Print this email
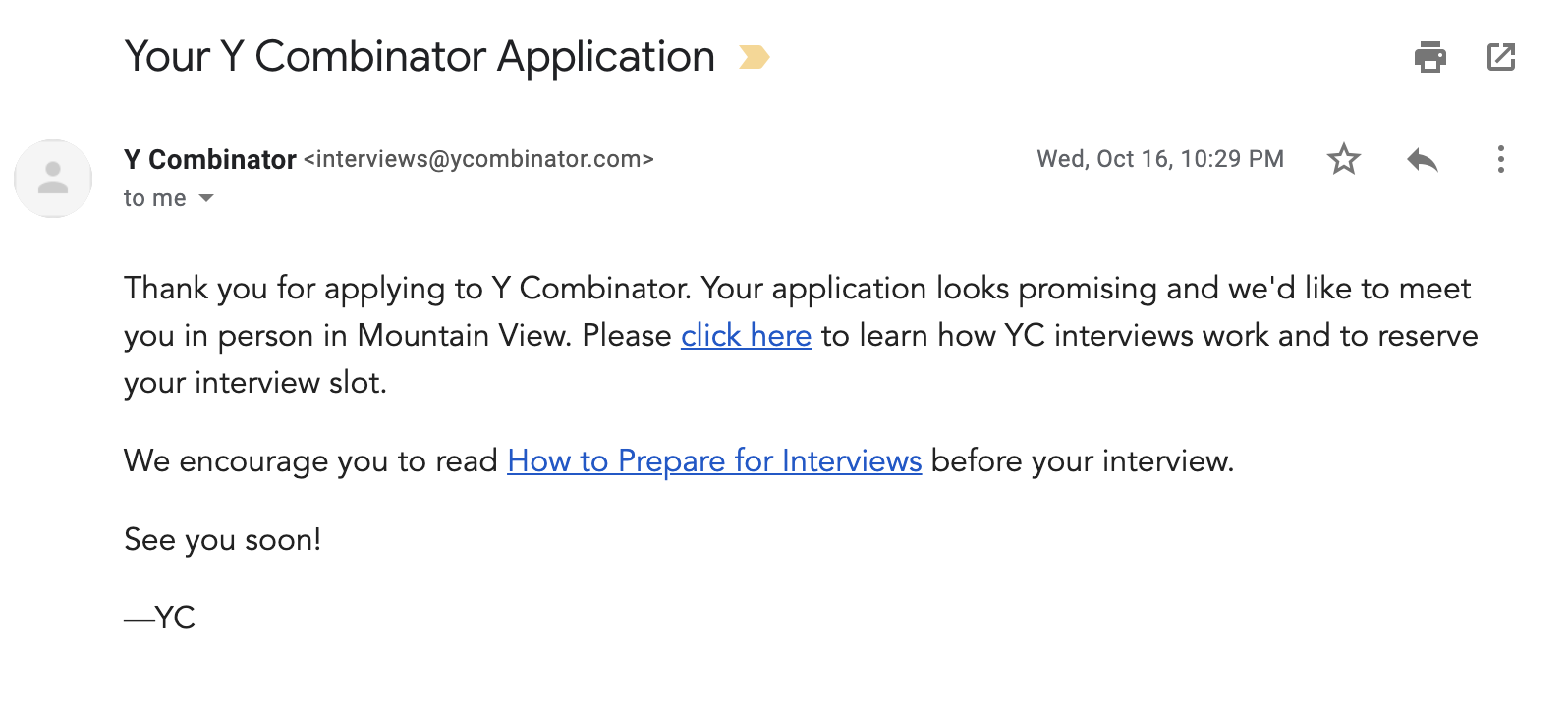Viewport: 1568px width, 701px height. [x=1429, y=57]
